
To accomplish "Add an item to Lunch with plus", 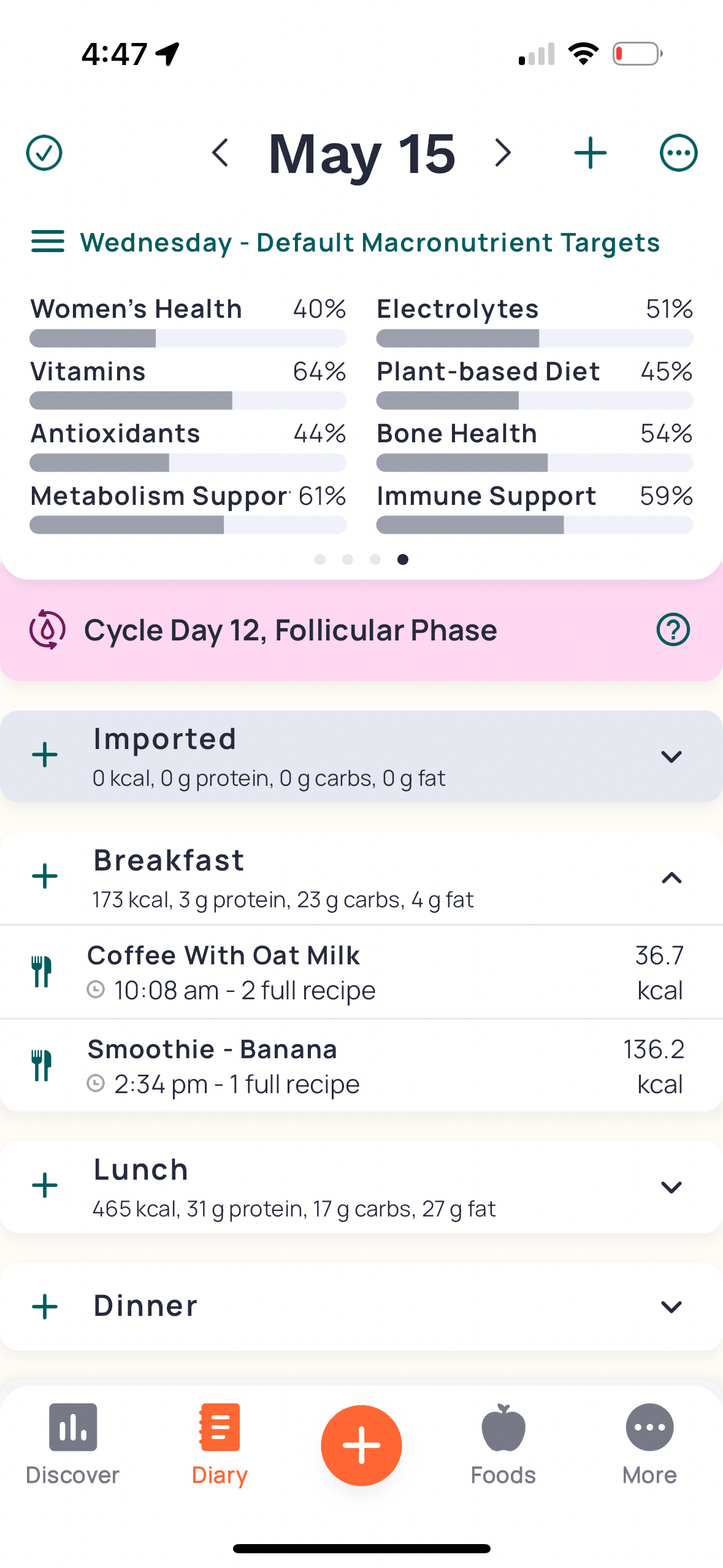I will (x=44, y=1186).
